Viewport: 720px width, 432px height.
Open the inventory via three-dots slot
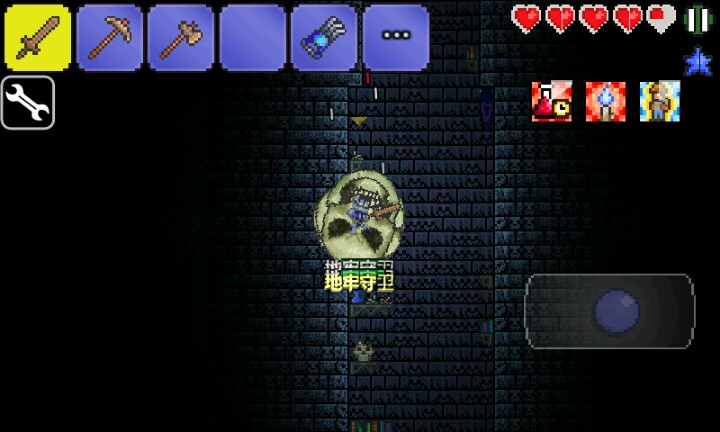(396, 38)
